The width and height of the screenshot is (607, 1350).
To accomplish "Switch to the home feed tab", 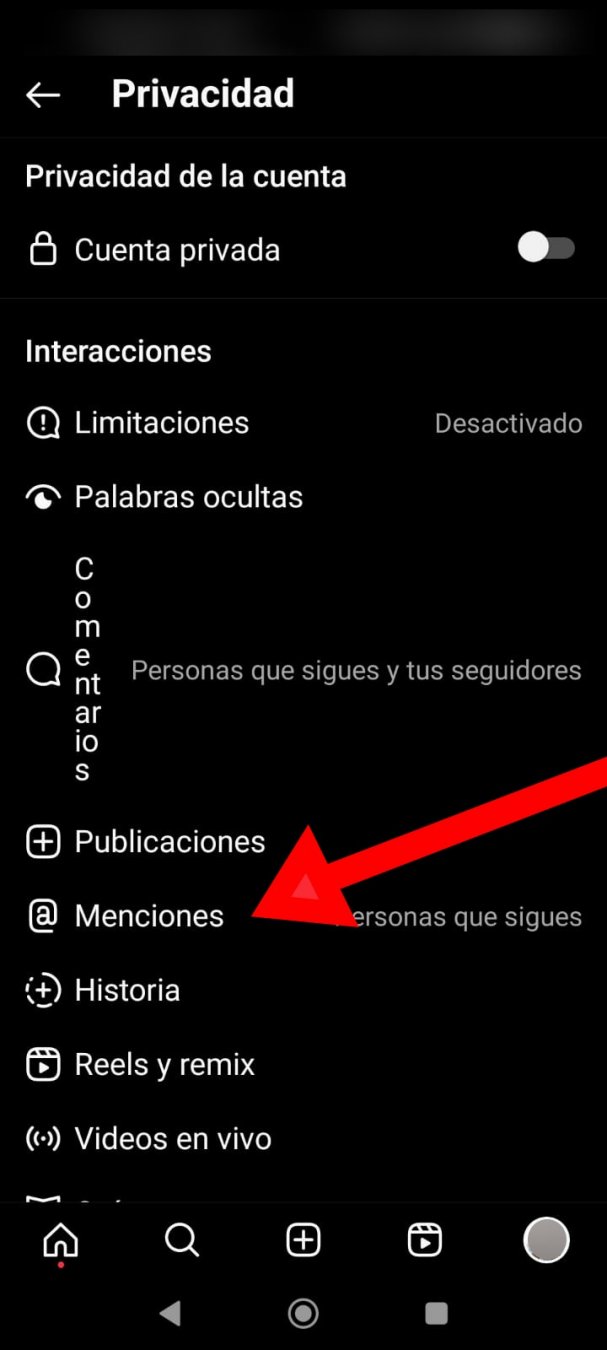I will point(61,1241).
